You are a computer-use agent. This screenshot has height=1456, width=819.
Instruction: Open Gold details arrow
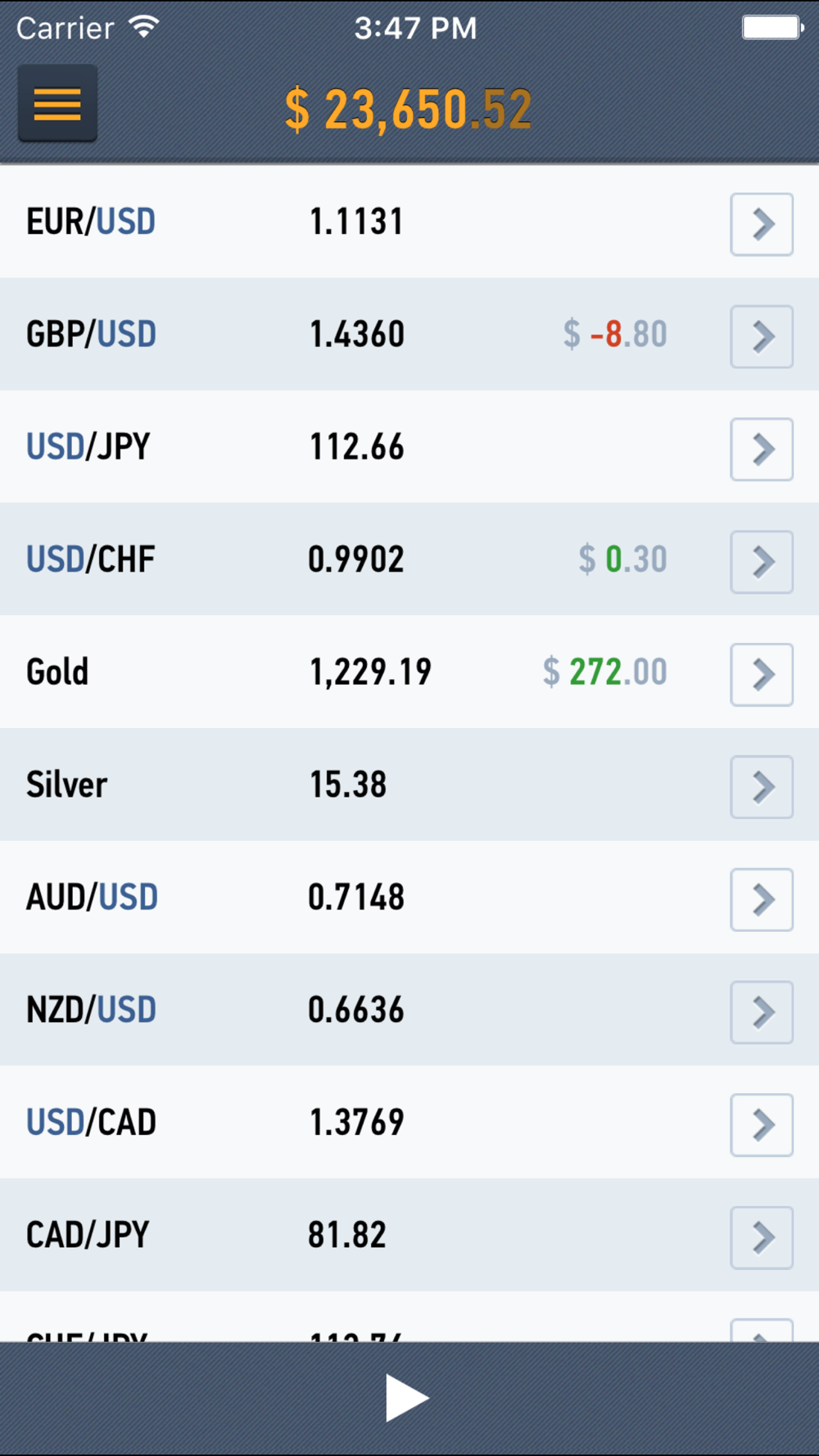(762, 675)
